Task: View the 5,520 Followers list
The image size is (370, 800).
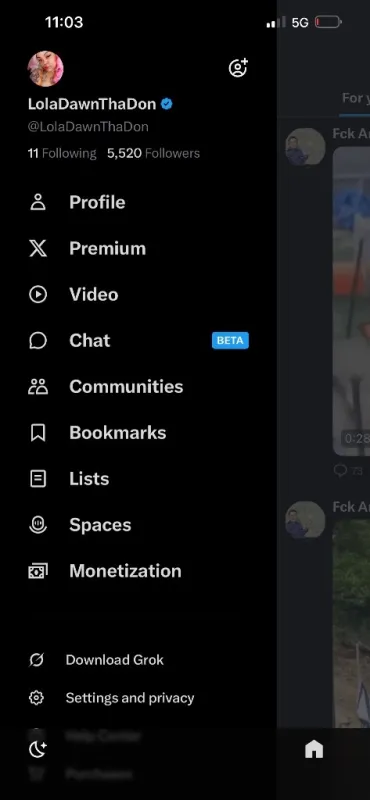Action: click(x=153, y=154)
